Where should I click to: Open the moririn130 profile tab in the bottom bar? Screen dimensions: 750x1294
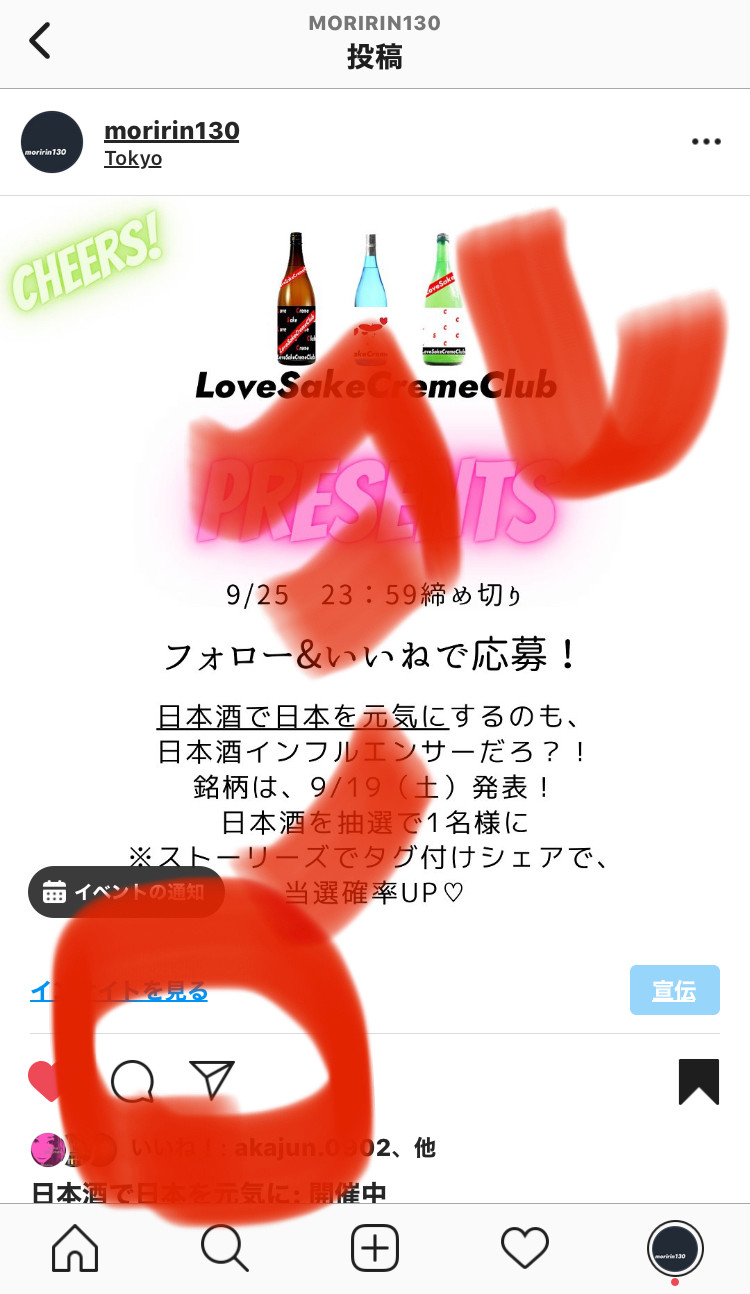pos(675,1248)
